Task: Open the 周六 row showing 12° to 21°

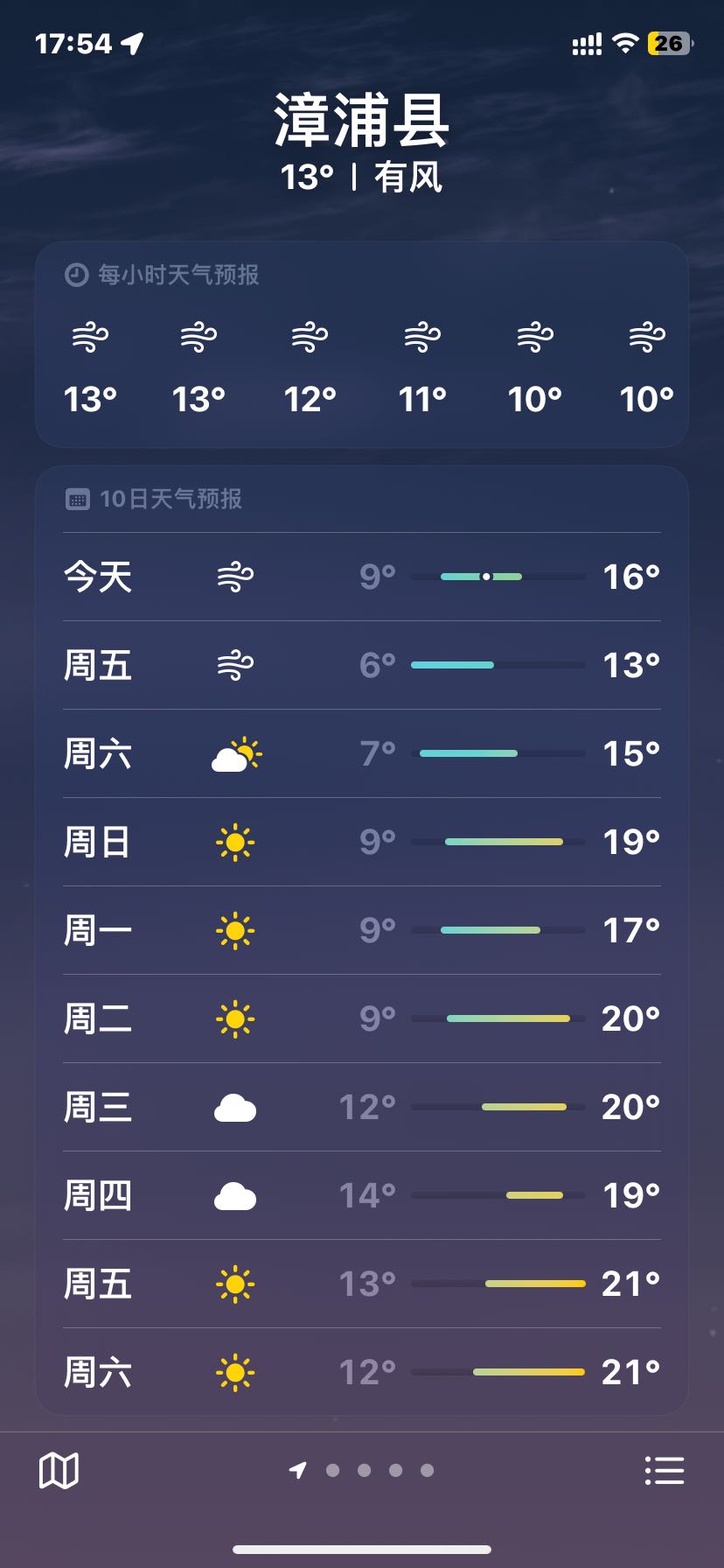Action: [x=362, y=1372]
